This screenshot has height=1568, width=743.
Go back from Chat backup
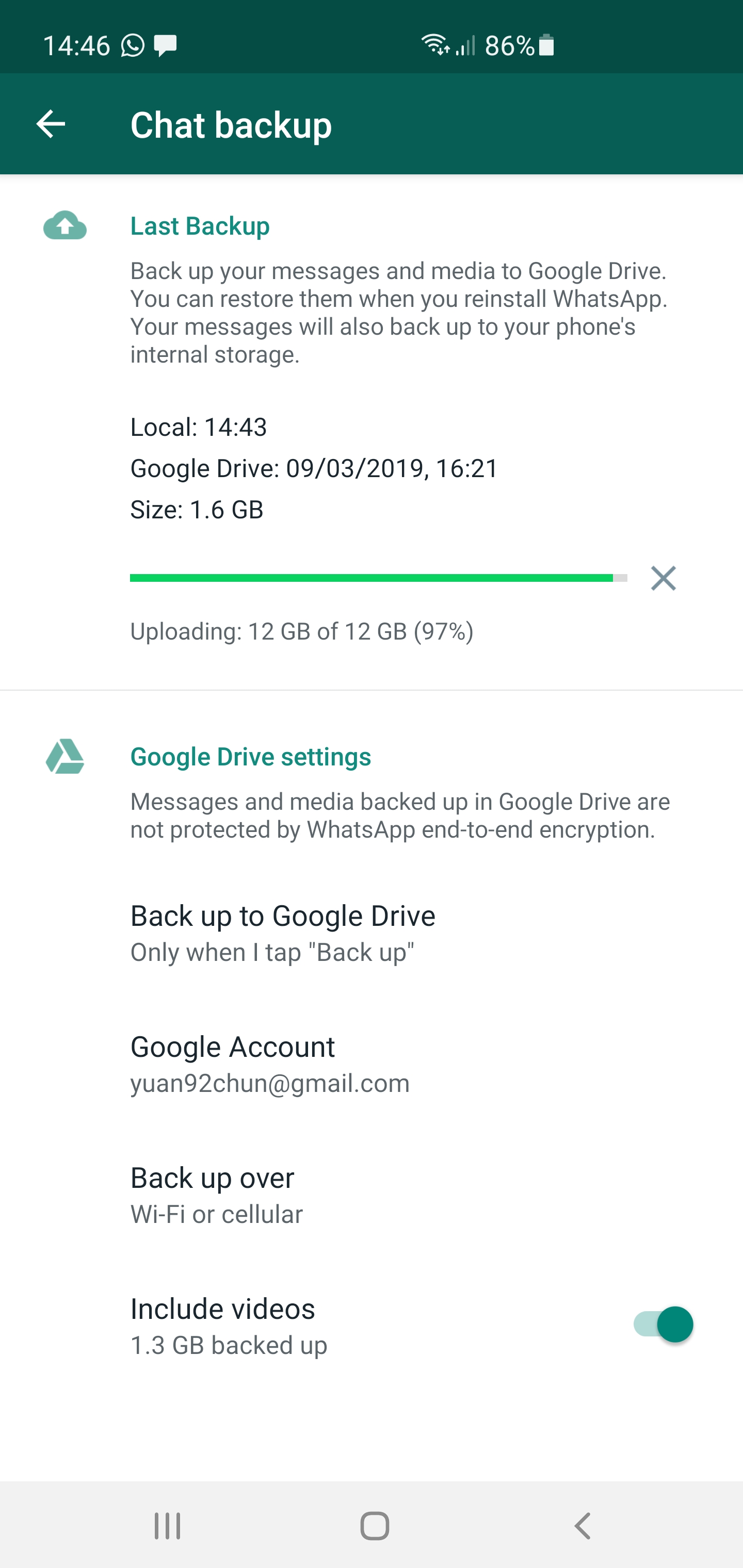click(x=51, y=124)
